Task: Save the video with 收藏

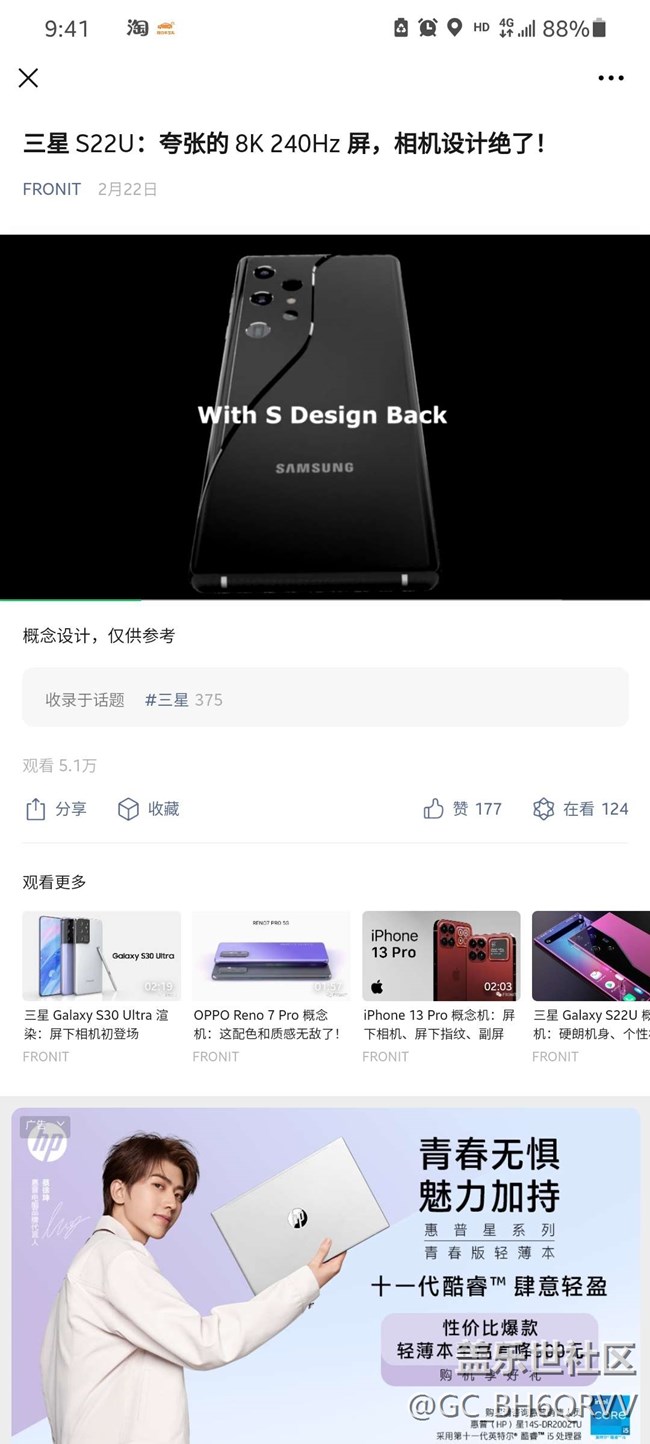Action: (148, 809)
